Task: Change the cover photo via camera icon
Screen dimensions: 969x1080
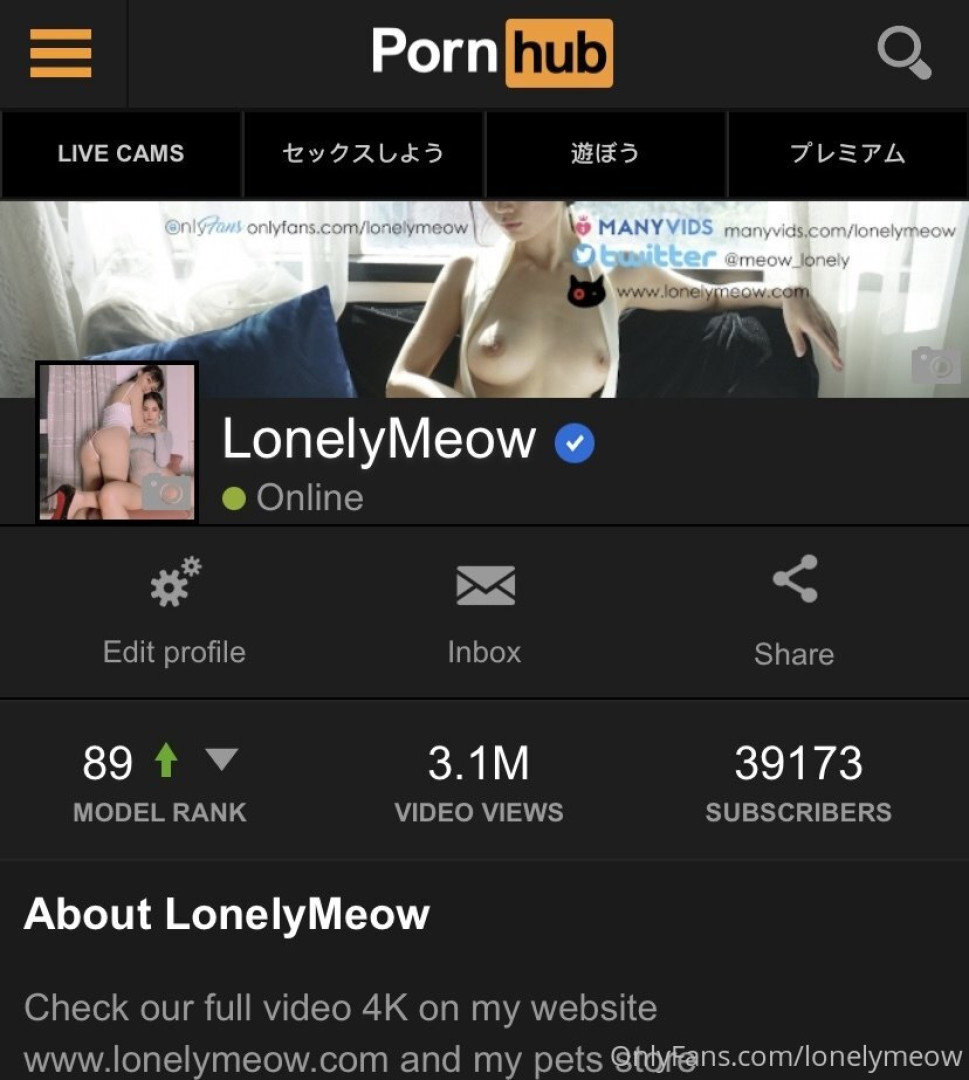Action: click(936, 365)
